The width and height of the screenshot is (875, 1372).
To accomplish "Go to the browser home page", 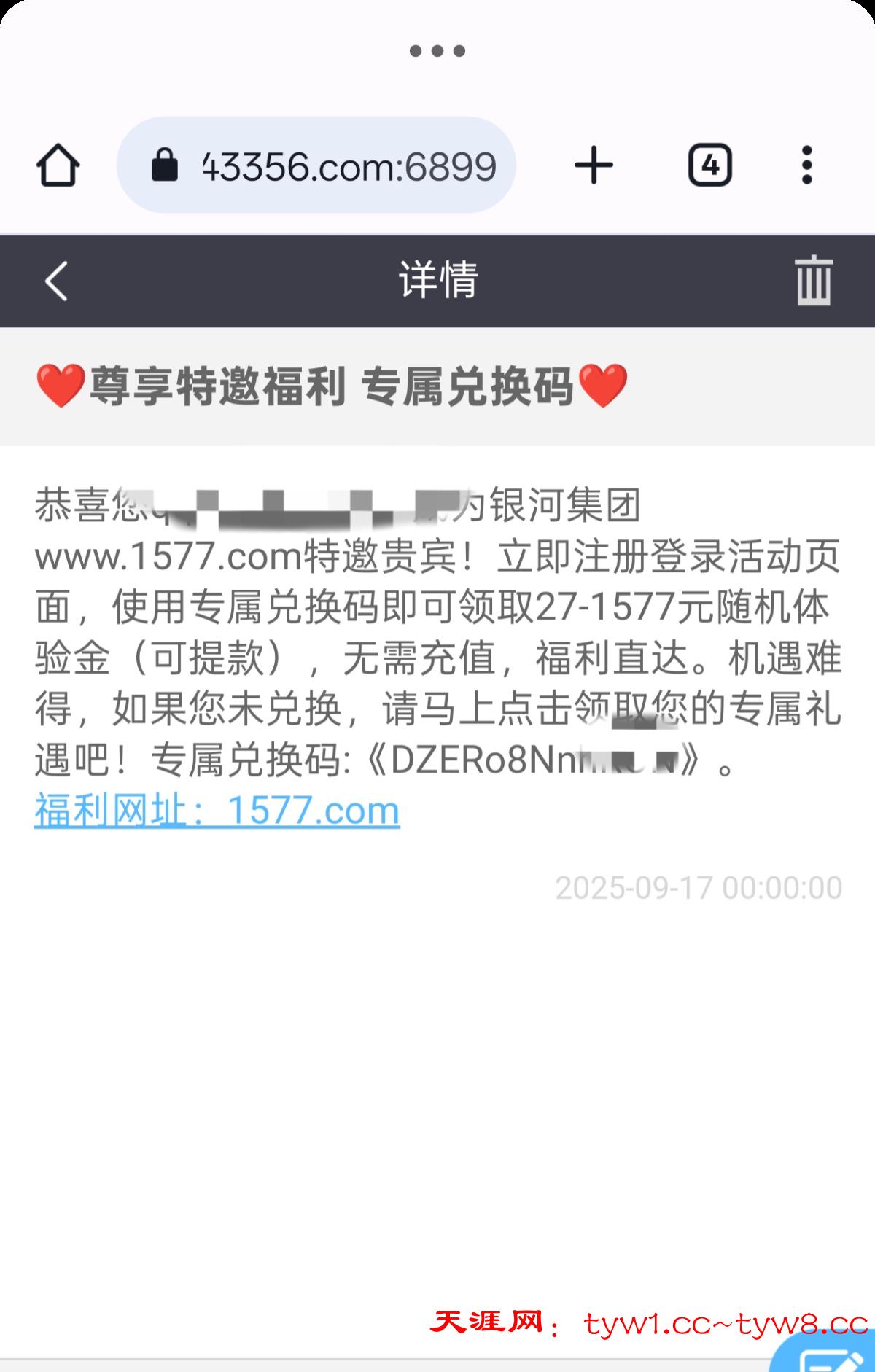I will (58, 165).
